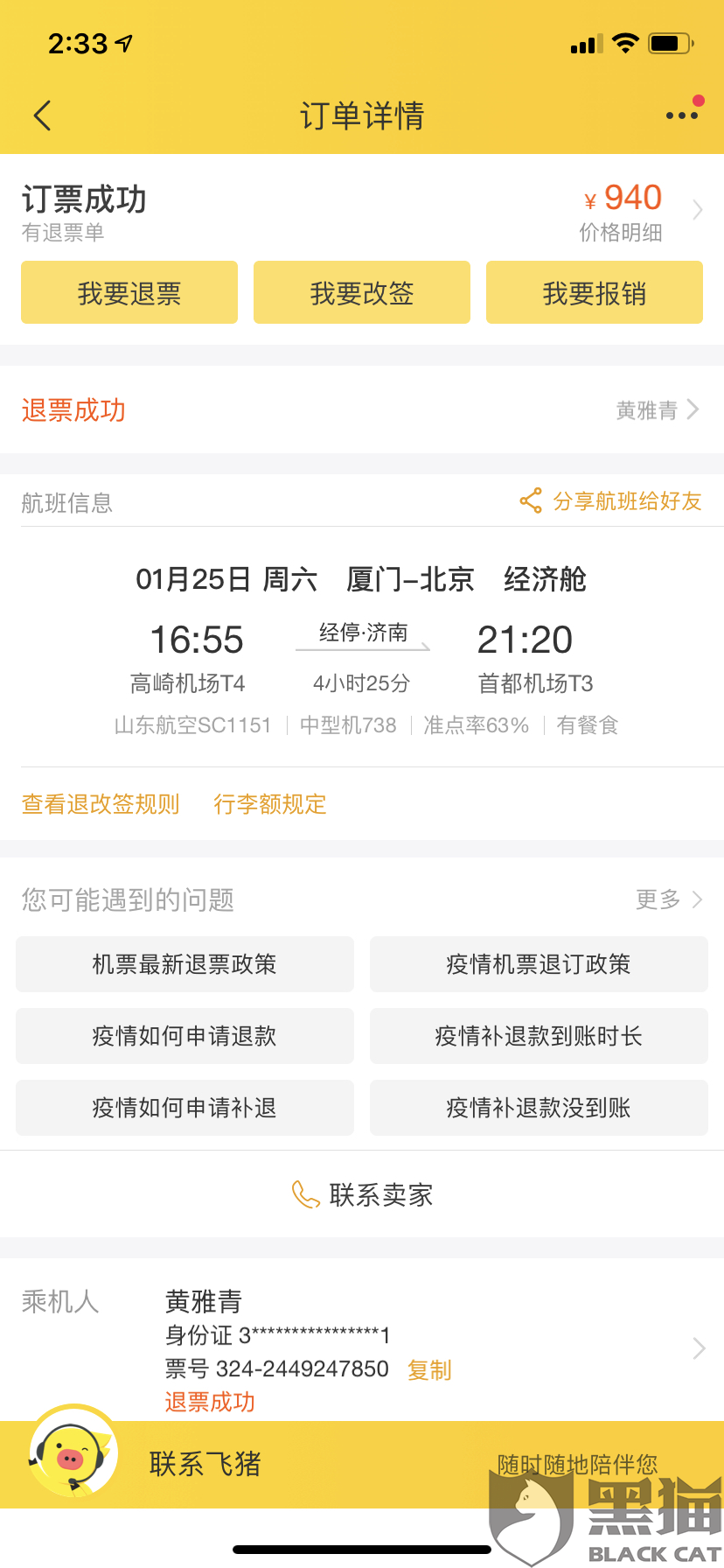Copy the ticket number with 复制
This screenshot has height=1568, width=724.
click(x=429, y=1370)
